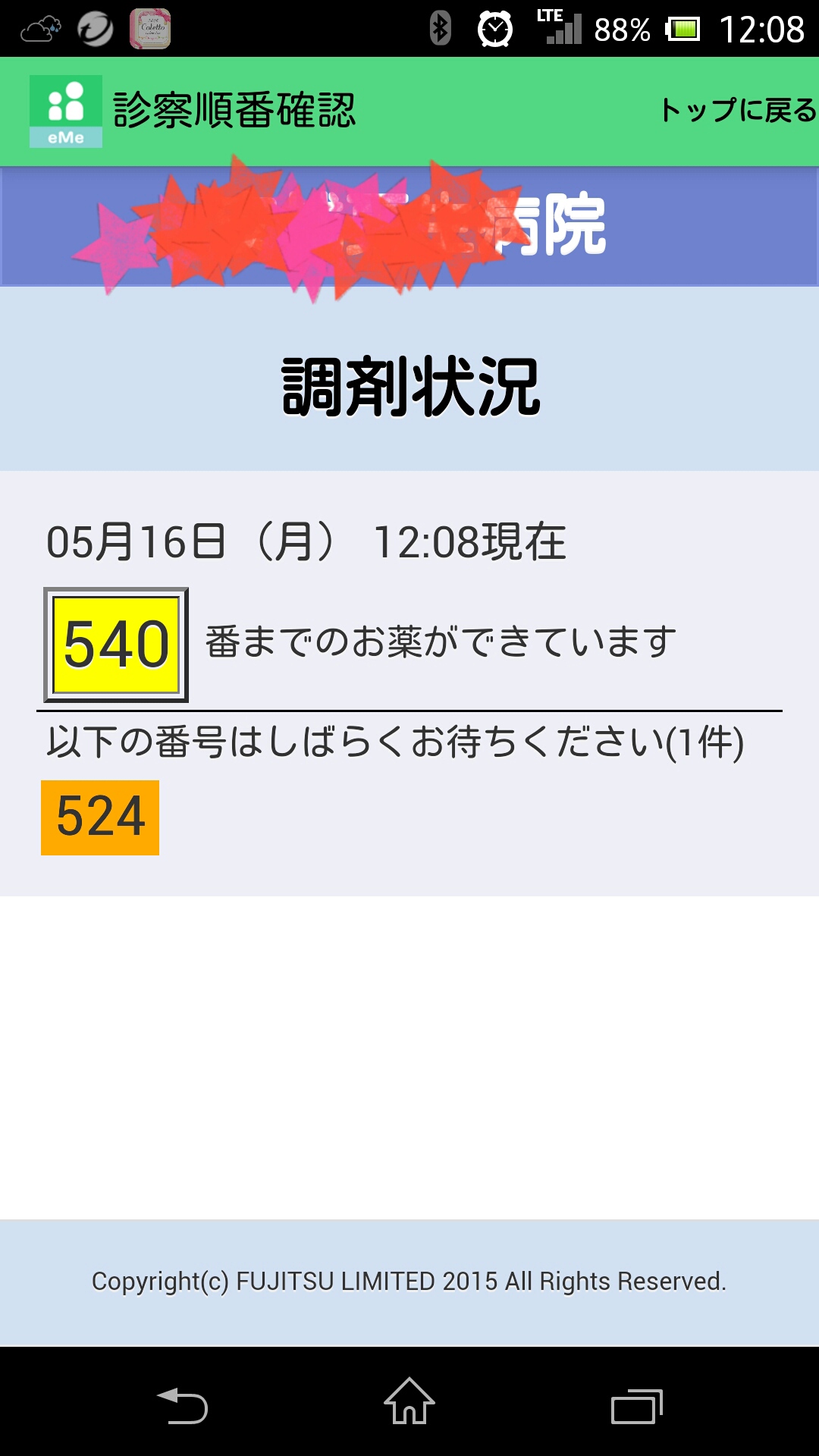Open the recent apps view

click(x=636, y=1406)
